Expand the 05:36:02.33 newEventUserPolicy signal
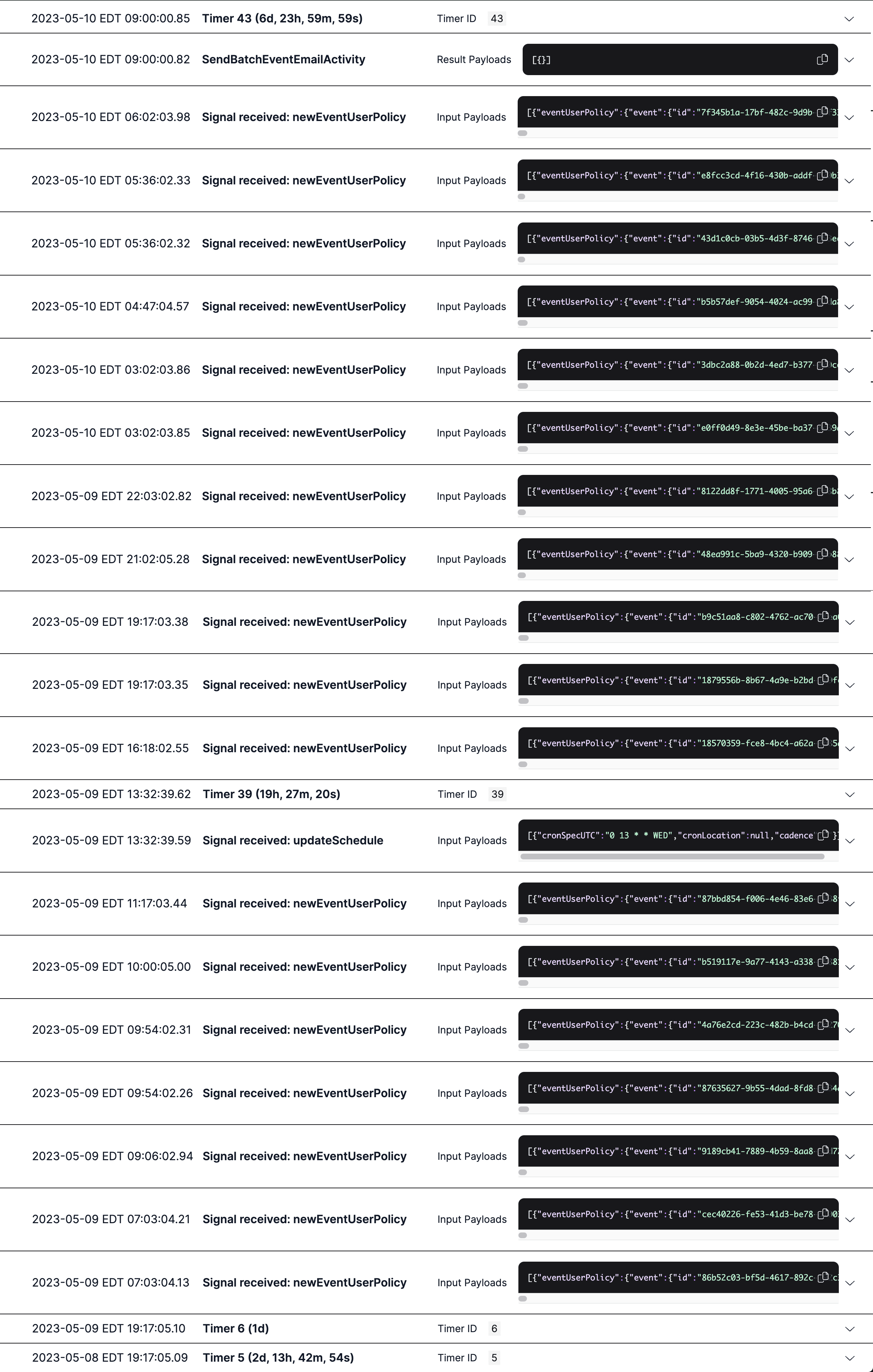 point(848,180)
